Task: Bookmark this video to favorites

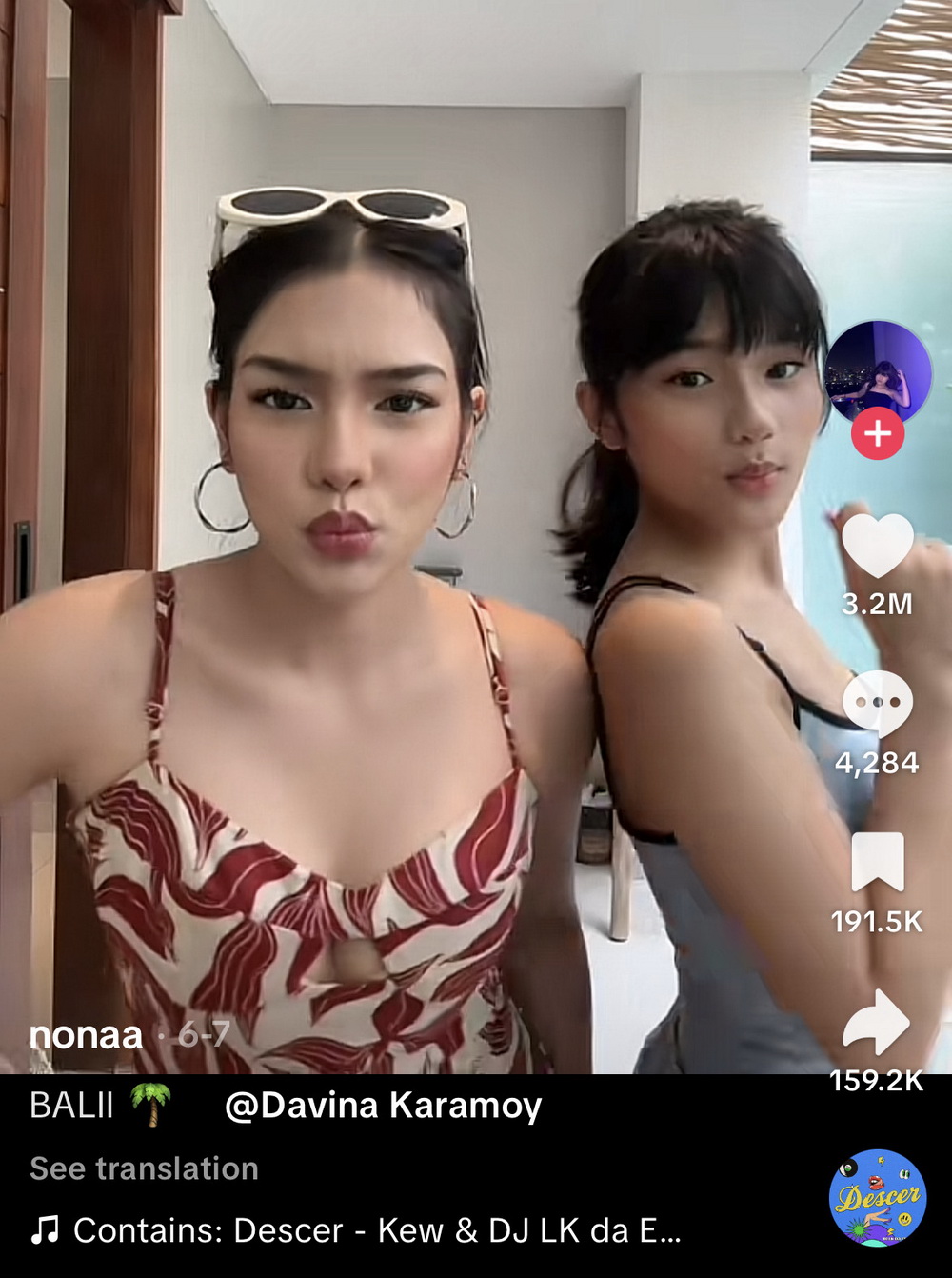Action: pos(877,862)
